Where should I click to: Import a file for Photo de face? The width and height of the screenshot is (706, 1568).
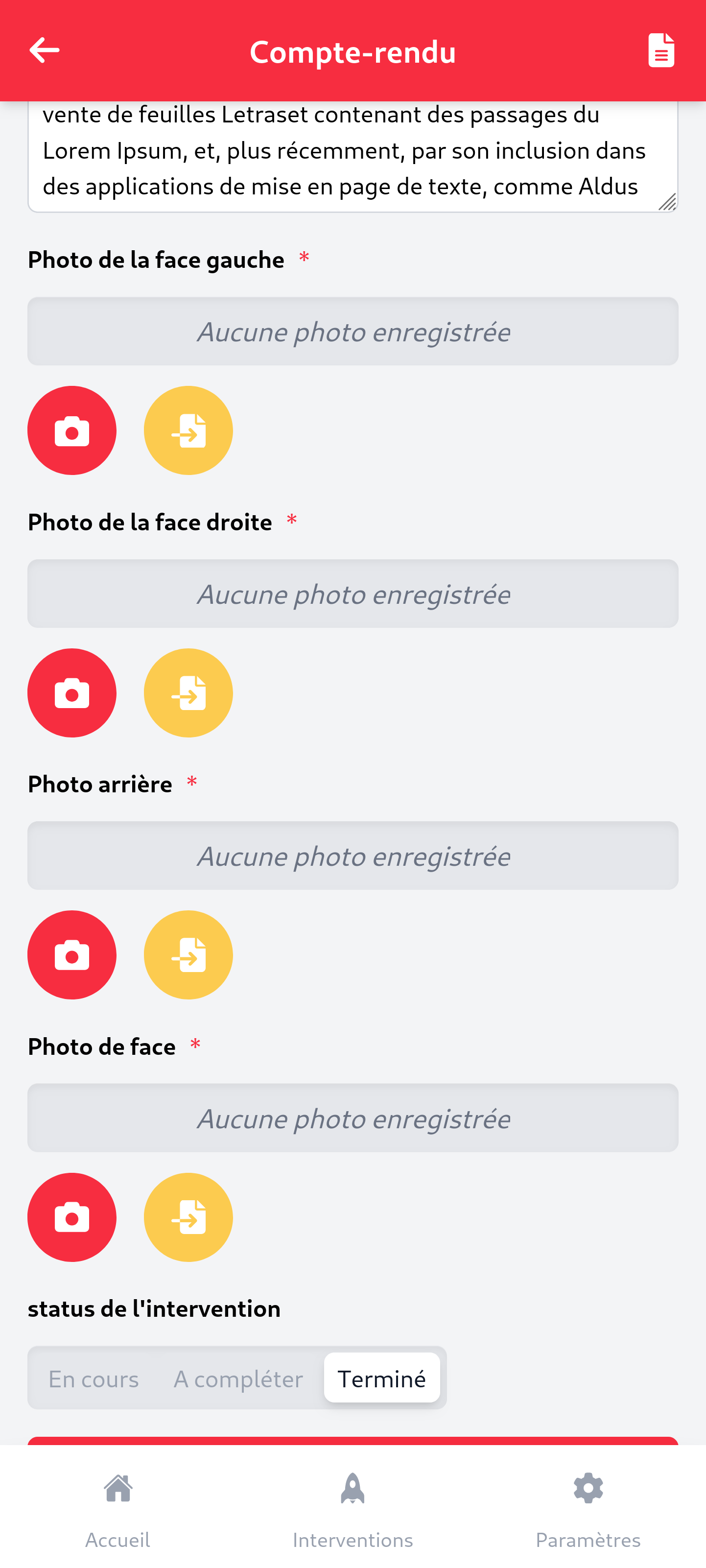pos(188,1217)
